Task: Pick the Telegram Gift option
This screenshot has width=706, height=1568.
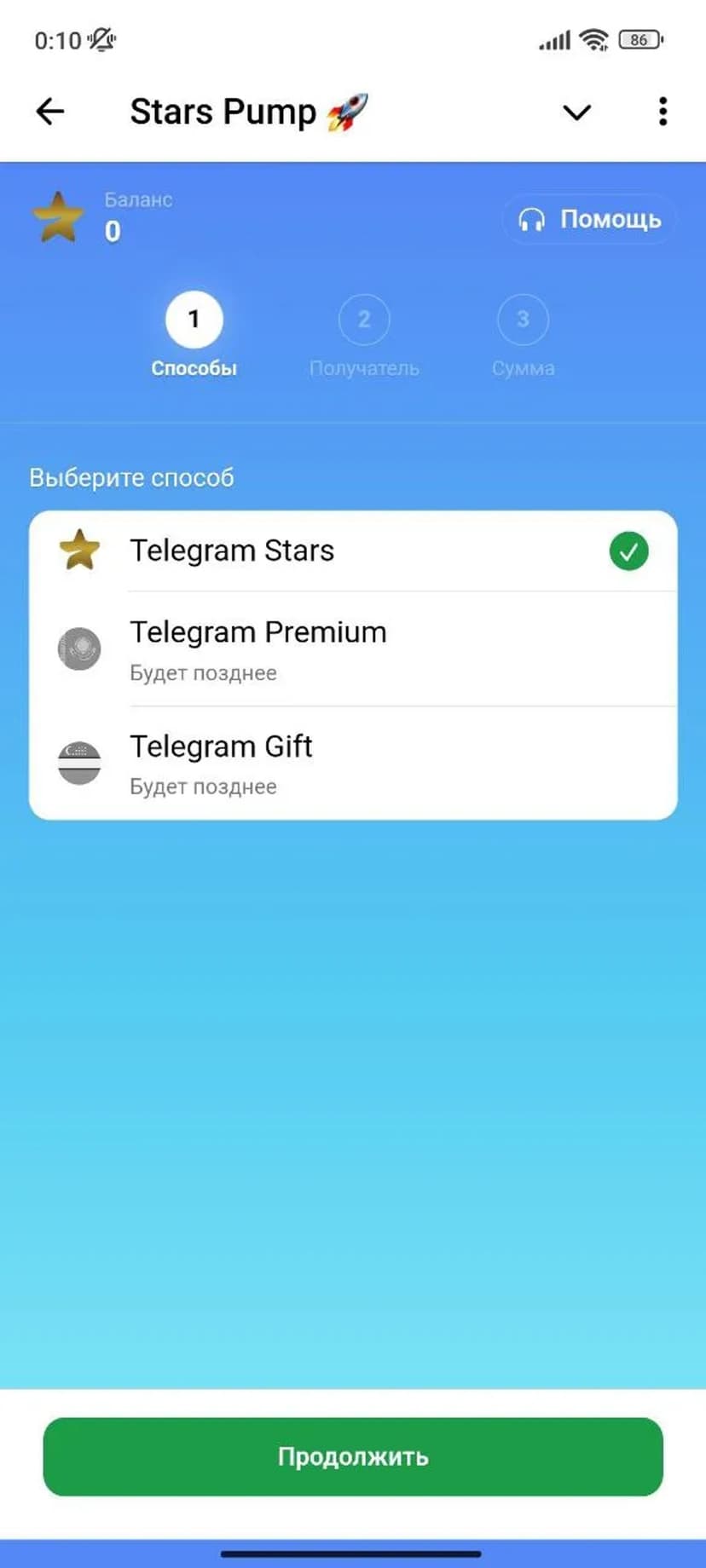Action: point(353,764)
